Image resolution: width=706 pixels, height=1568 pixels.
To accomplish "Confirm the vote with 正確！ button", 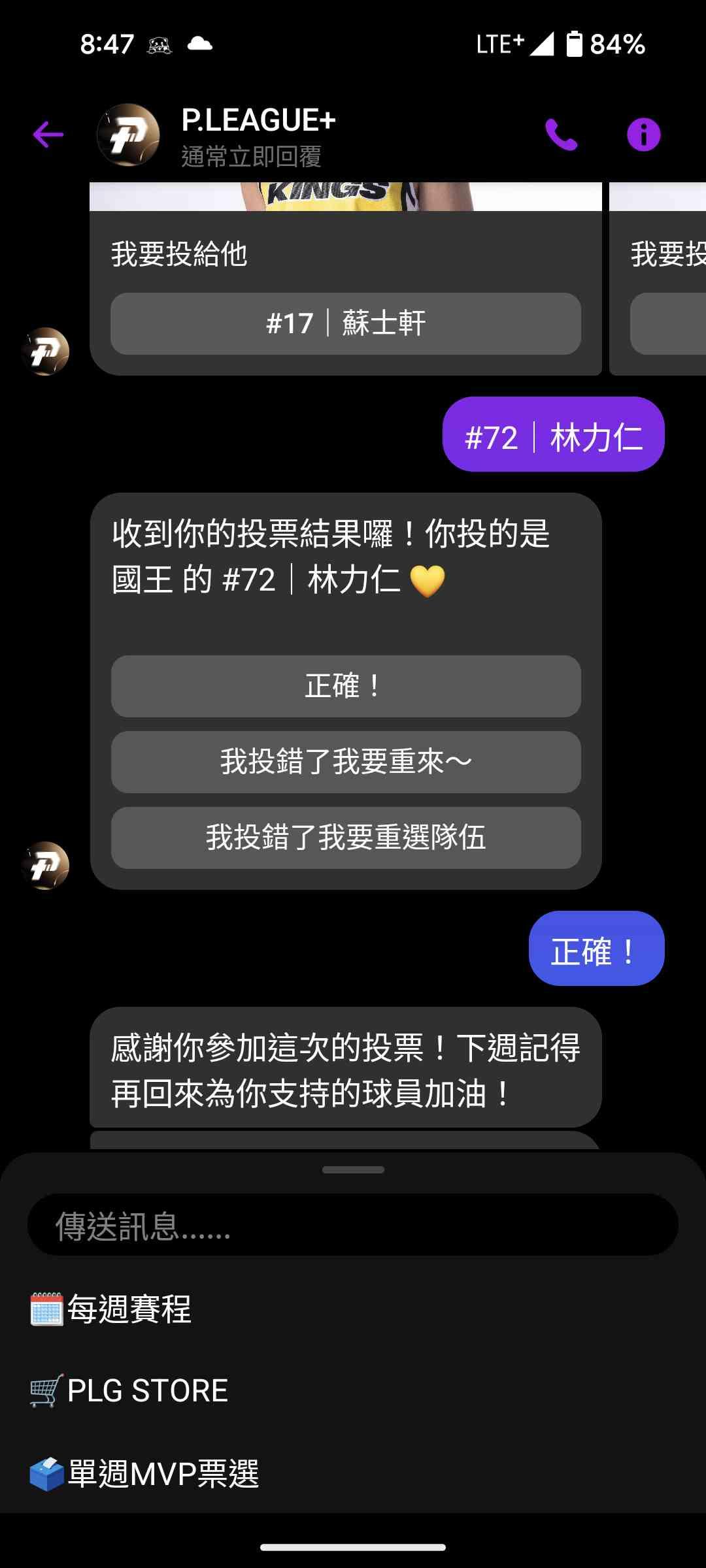I will 345,686.
